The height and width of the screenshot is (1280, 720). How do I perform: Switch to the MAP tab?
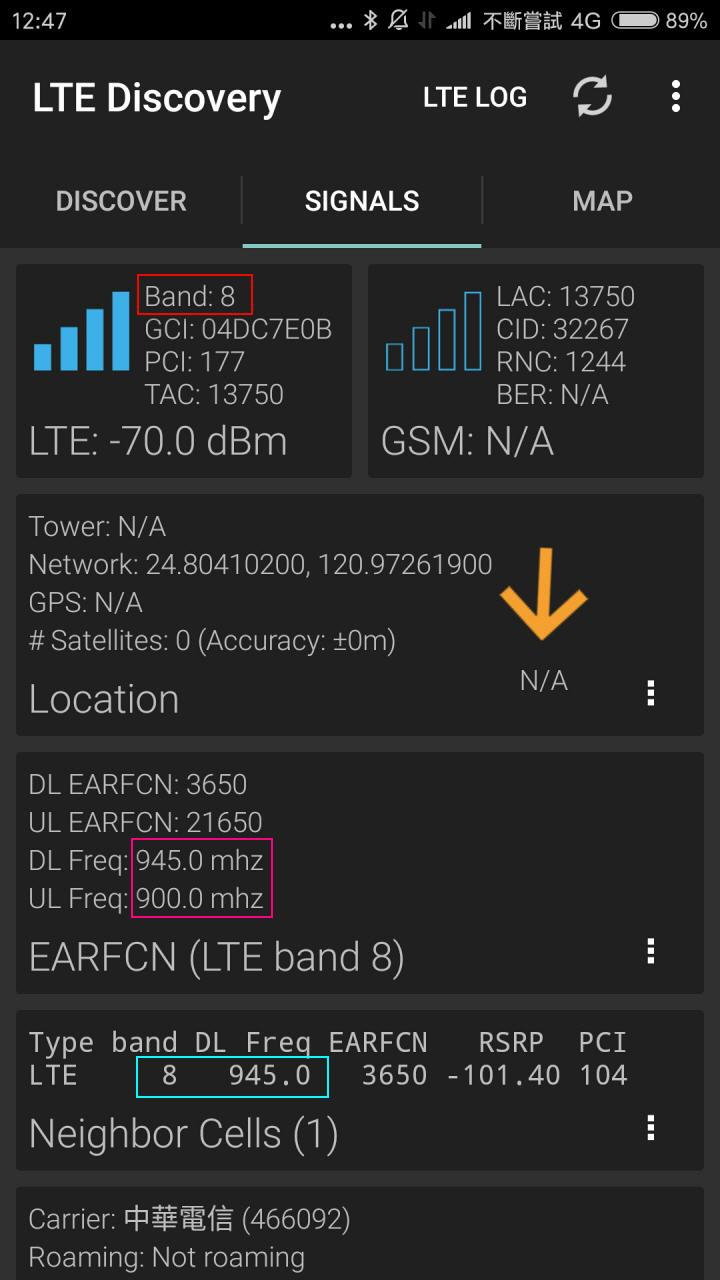pos(602,201)
